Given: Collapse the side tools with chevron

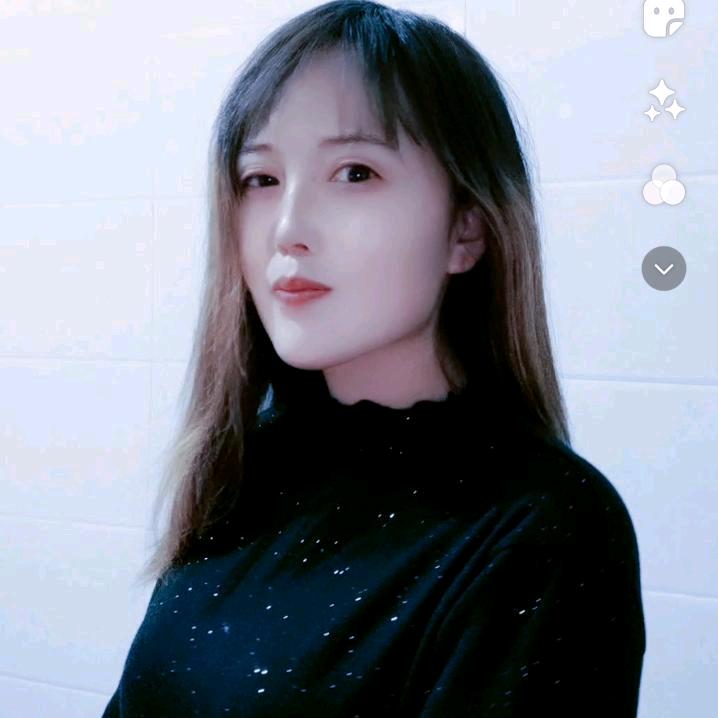Looking at the screenshot, I should (x=664, y=268).
